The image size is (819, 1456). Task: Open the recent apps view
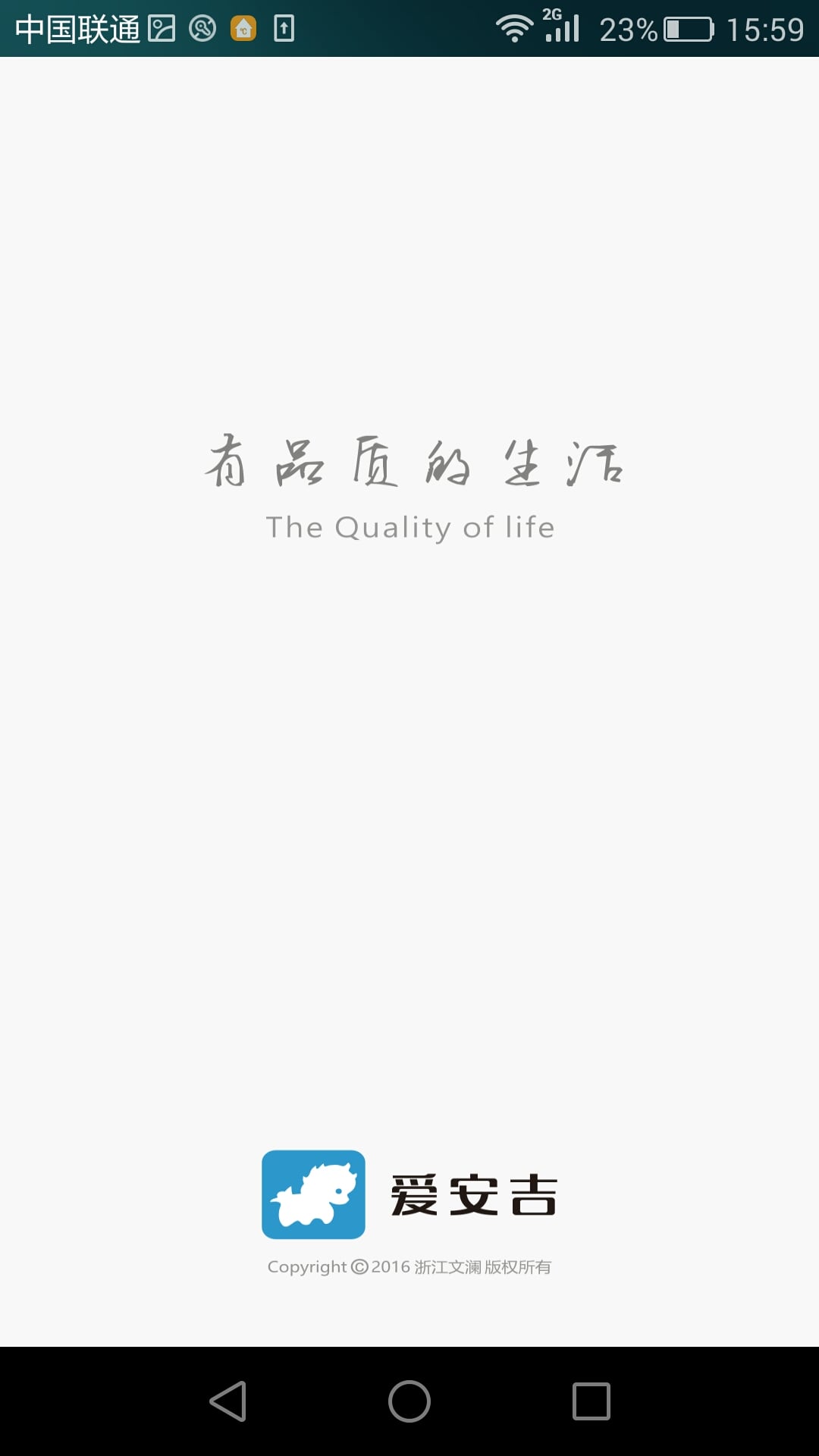point(591,1401)
